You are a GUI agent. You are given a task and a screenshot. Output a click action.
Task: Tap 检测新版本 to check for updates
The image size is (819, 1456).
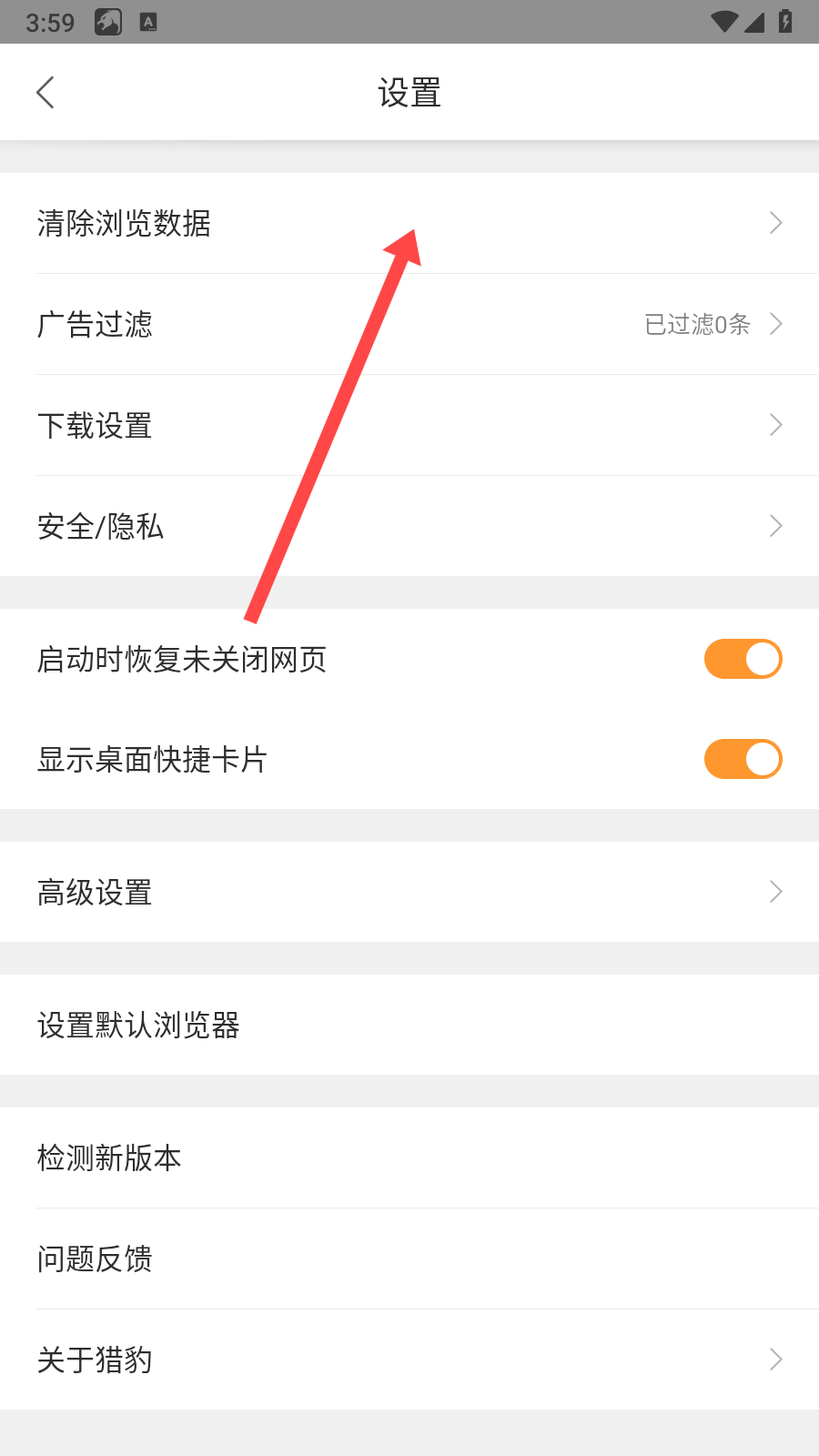[409, 1158]
